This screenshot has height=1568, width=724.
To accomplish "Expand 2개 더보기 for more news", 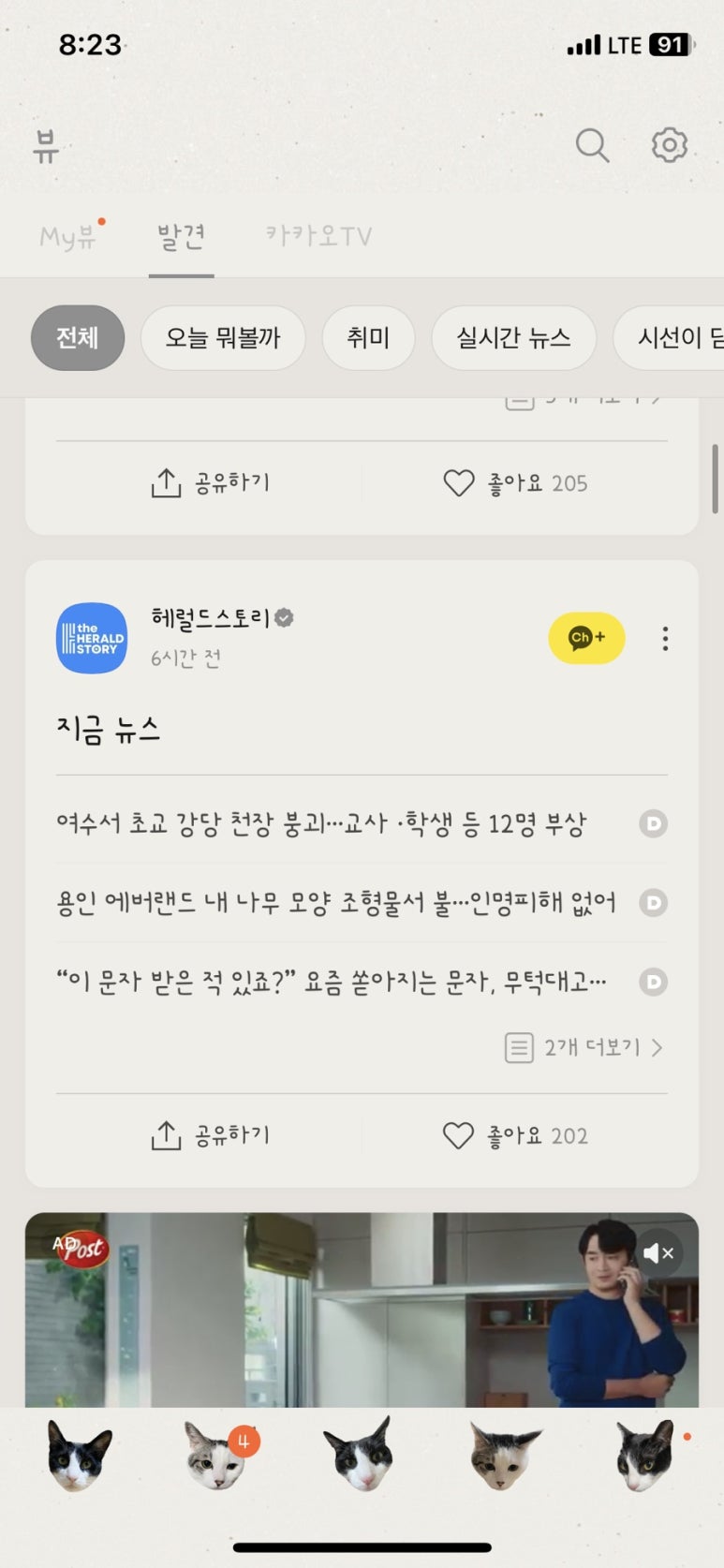I will pos(584,1047).
